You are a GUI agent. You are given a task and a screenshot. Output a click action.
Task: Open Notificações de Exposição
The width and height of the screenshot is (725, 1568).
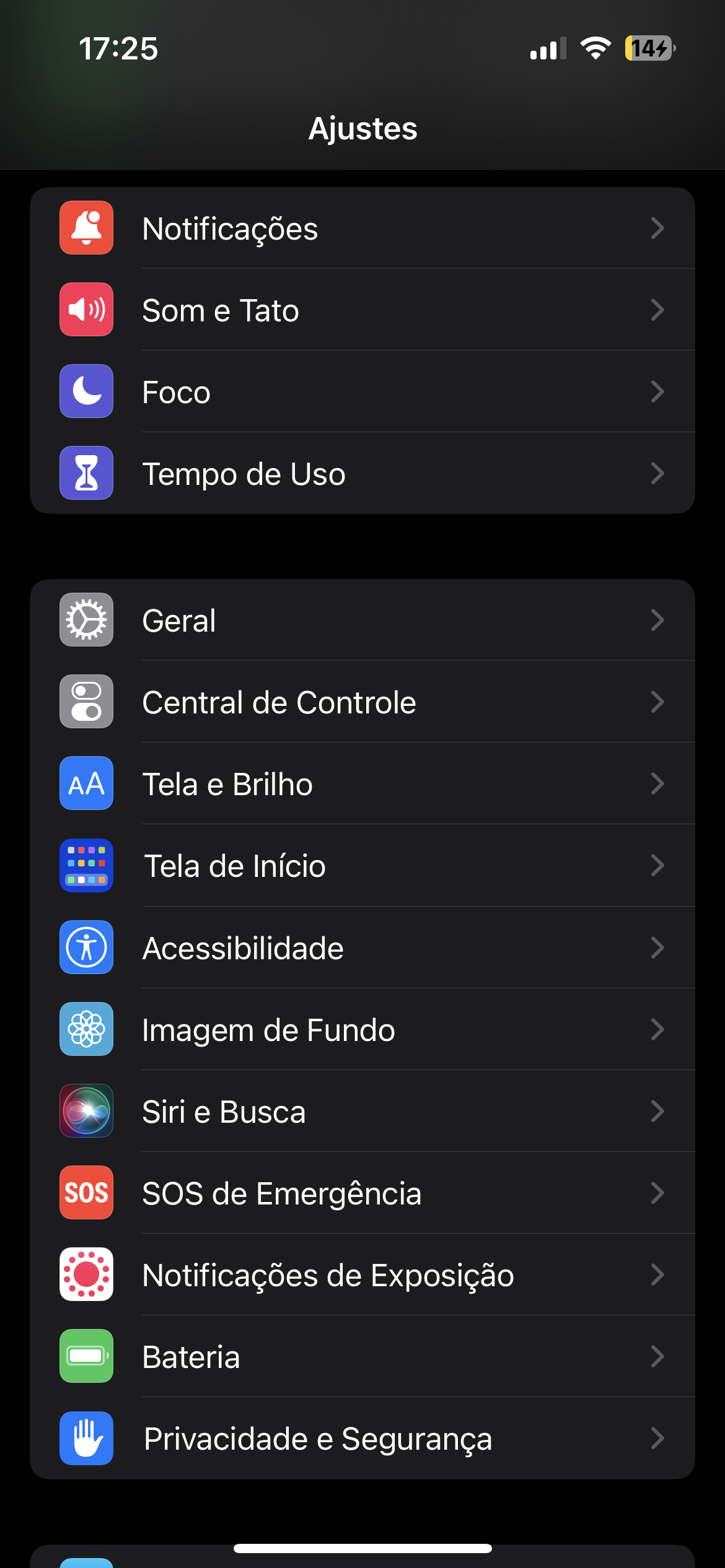click(x=362, y=1275)
